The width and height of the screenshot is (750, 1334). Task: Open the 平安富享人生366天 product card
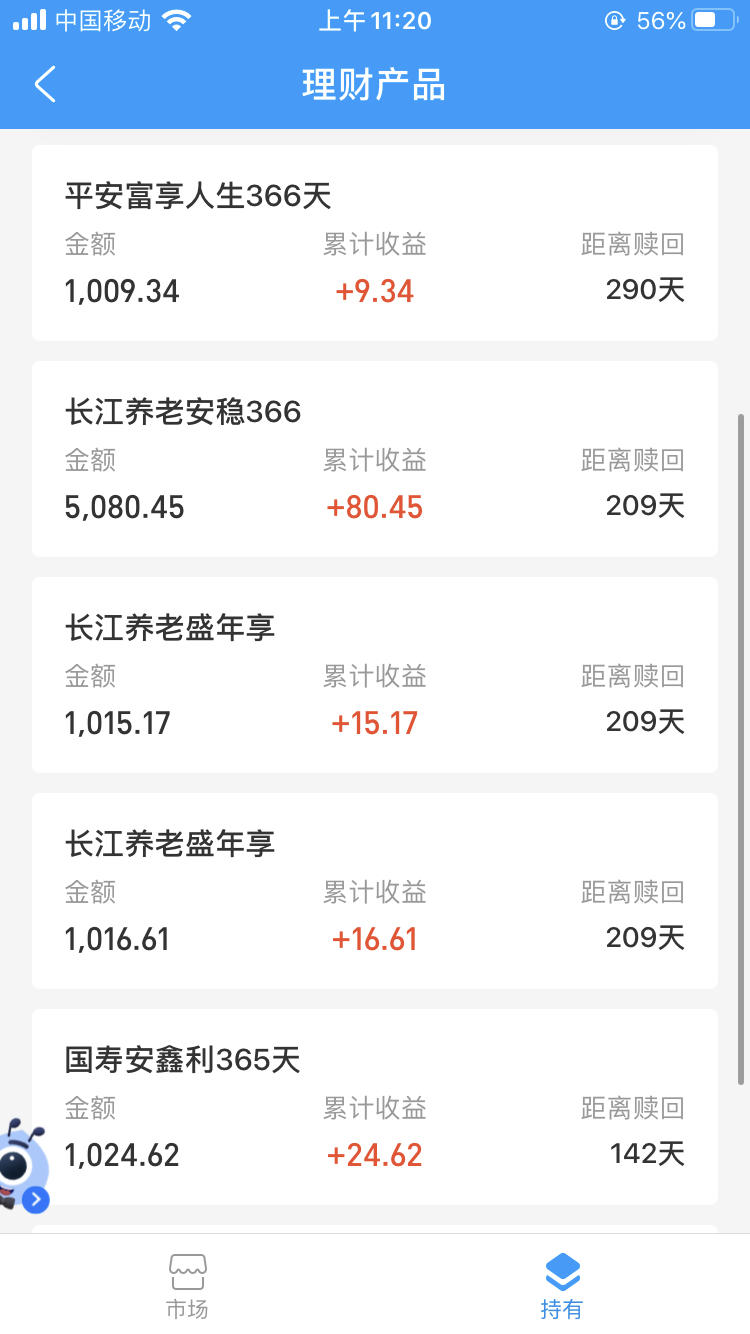375,243
